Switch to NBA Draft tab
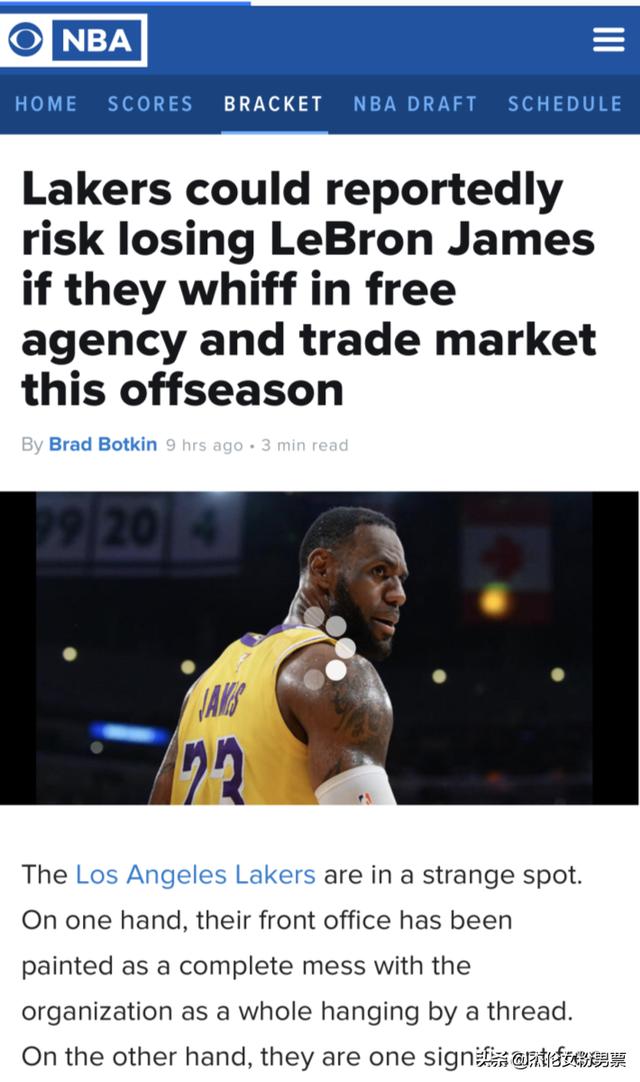Image resolution: width=640 pixels, height=1082 pixels. tap(415, 104)
